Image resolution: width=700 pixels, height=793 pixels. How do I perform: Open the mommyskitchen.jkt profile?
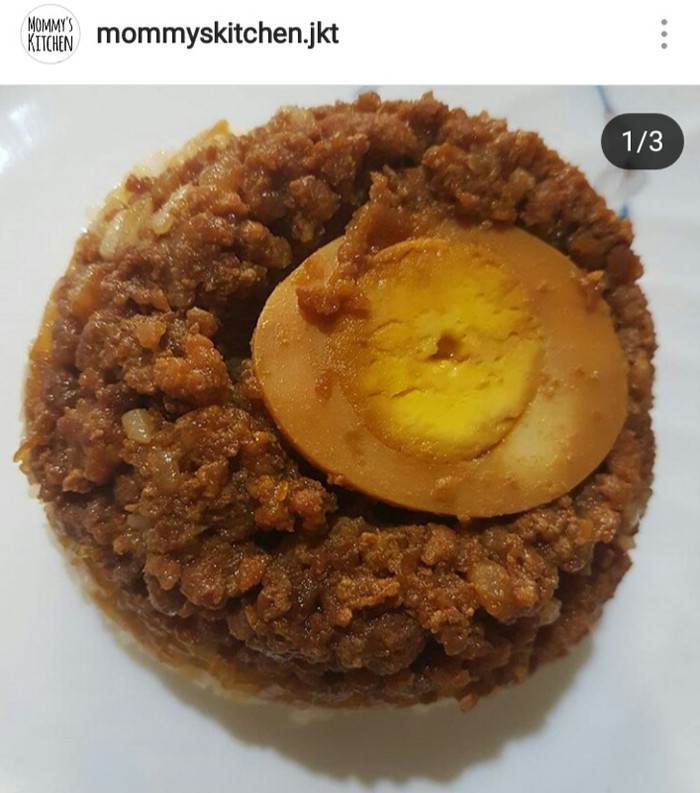click(217, 34)
